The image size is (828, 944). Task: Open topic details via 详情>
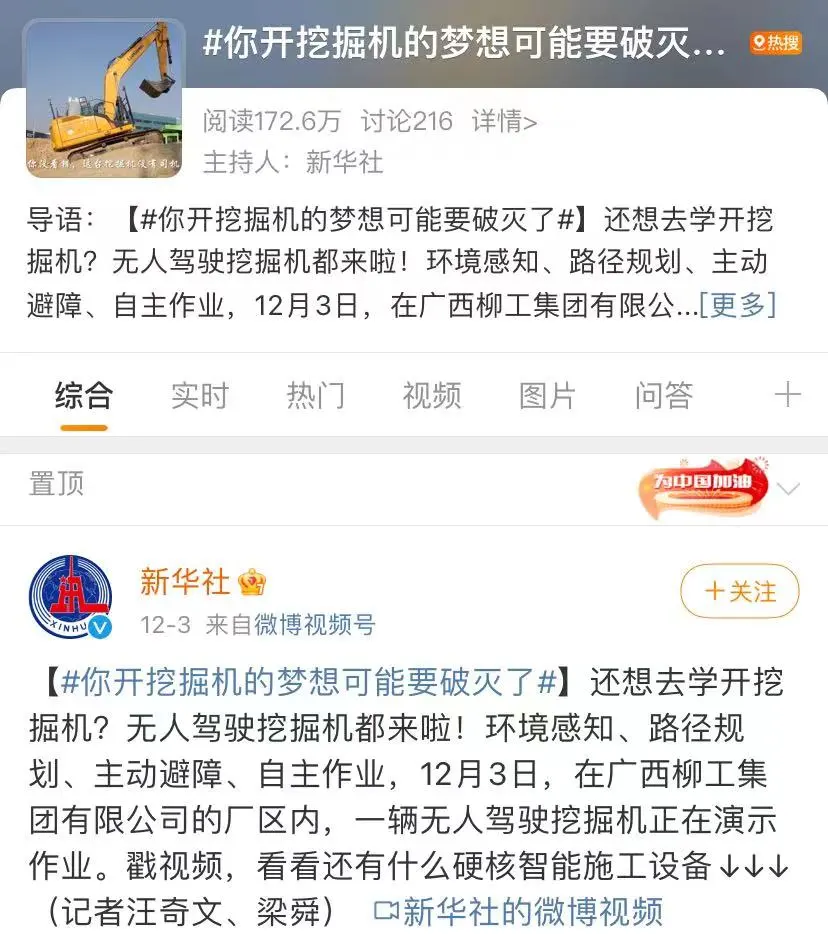[504, 122]
